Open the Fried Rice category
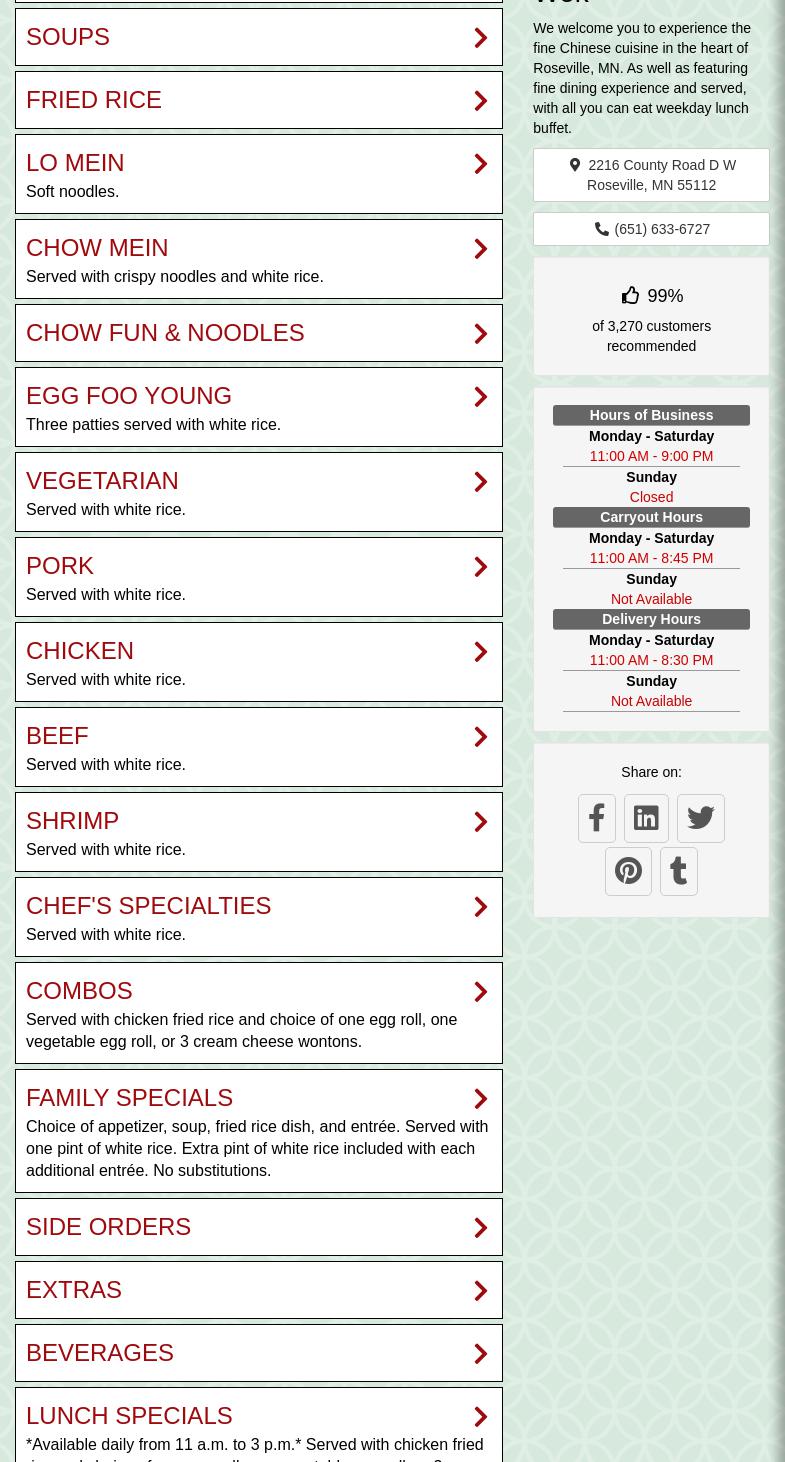Screen dimensions: 785x1462 tap(258, 100)
